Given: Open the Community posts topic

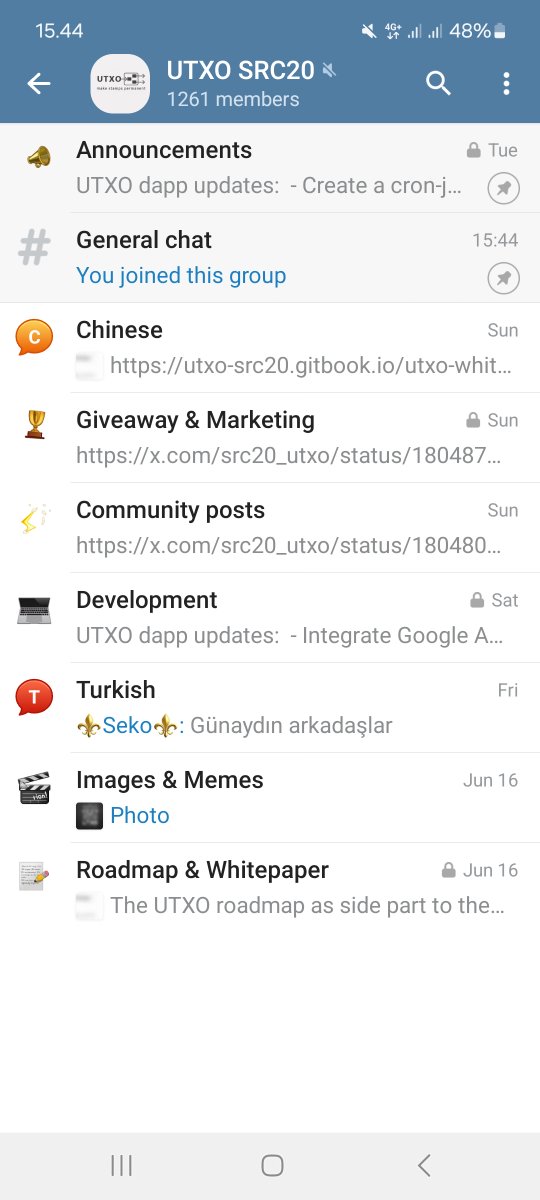Looking at the screenshot, I should click(270, 528).
